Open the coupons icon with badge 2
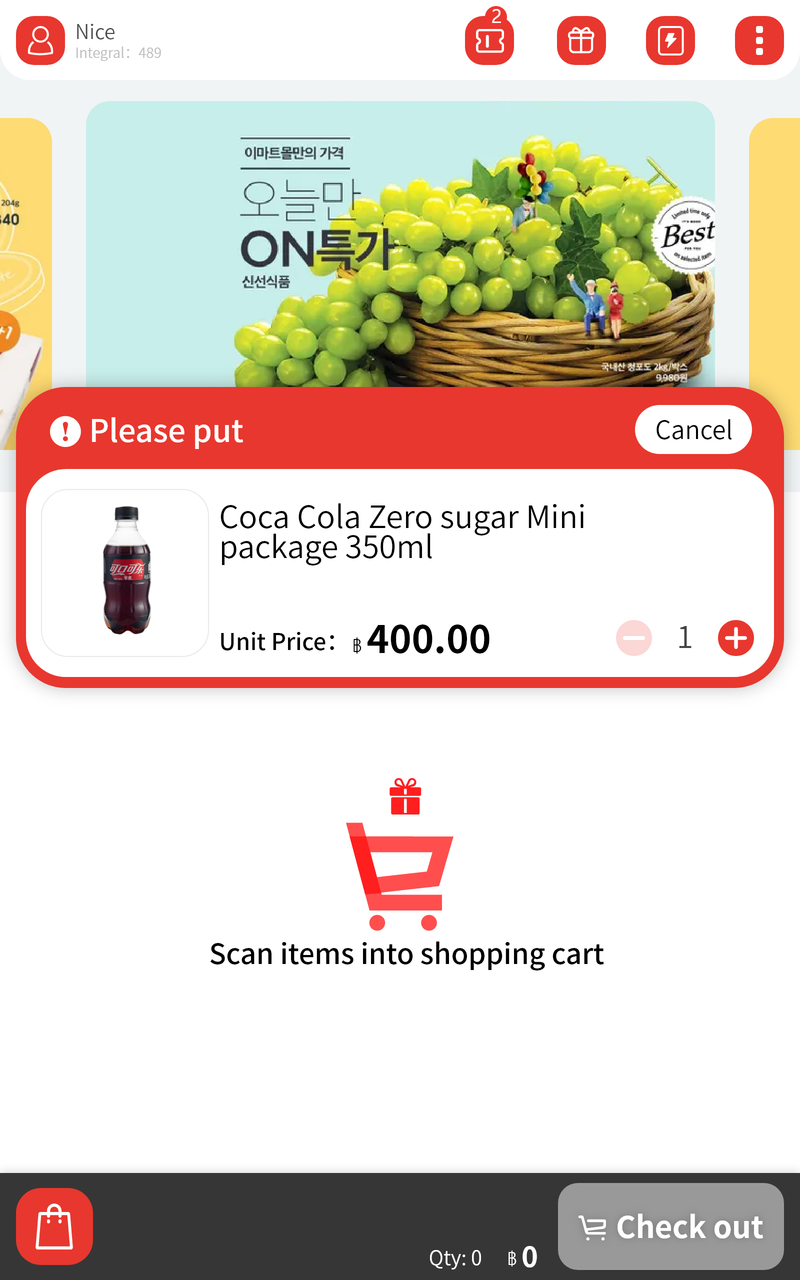Image resolution: width=800 pixels, height=1280 pixels. (490, 41)
